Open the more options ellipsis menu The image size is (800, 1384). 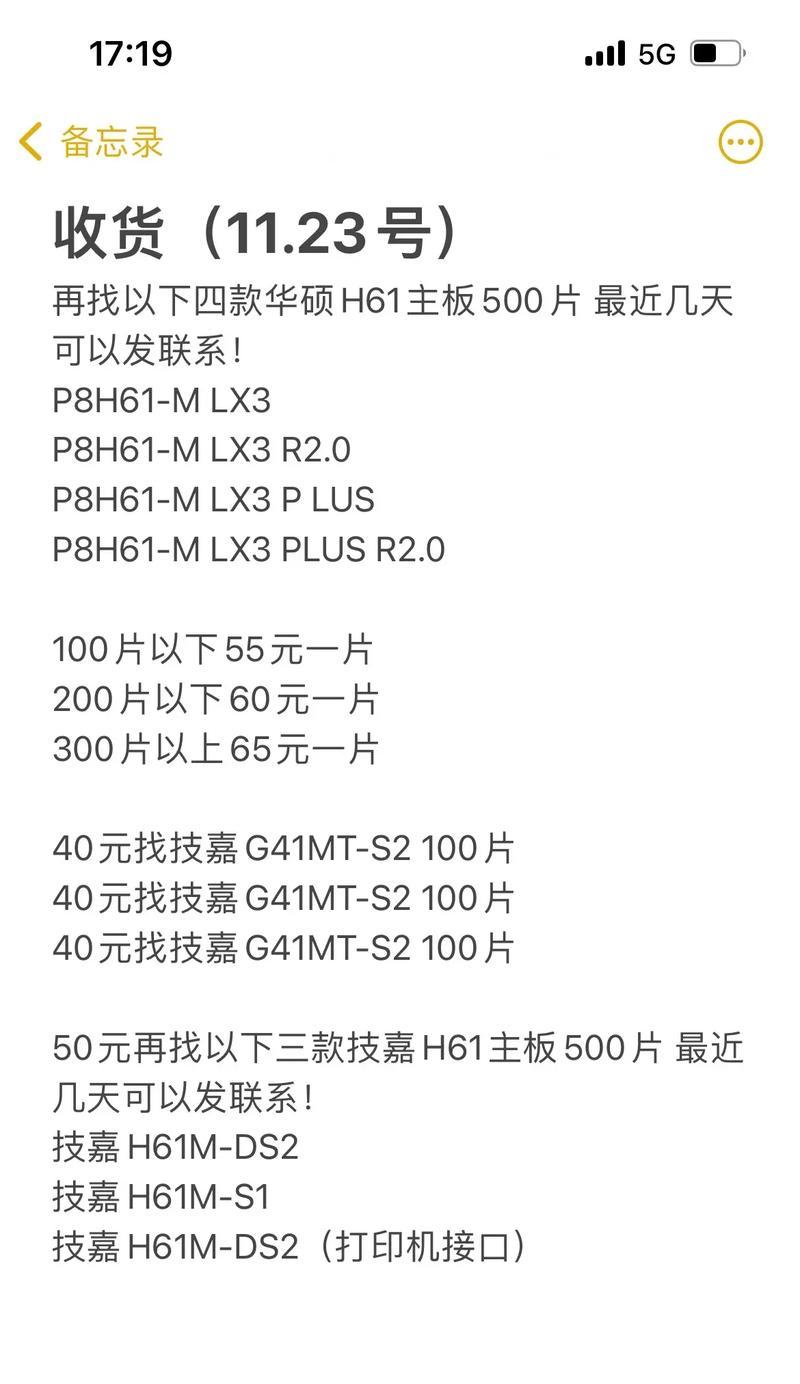pos(740,142)
